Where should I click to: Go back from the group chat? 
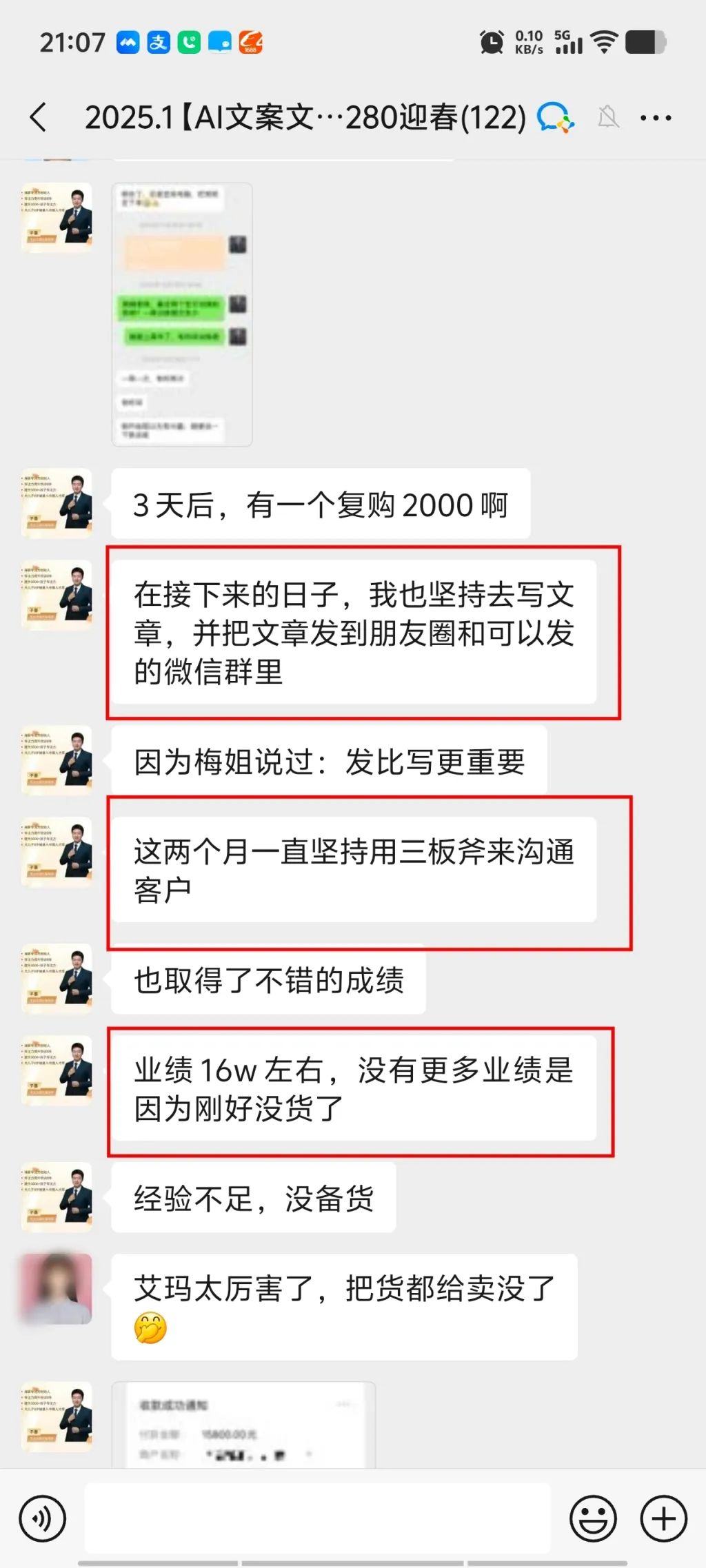pos(39,118)
